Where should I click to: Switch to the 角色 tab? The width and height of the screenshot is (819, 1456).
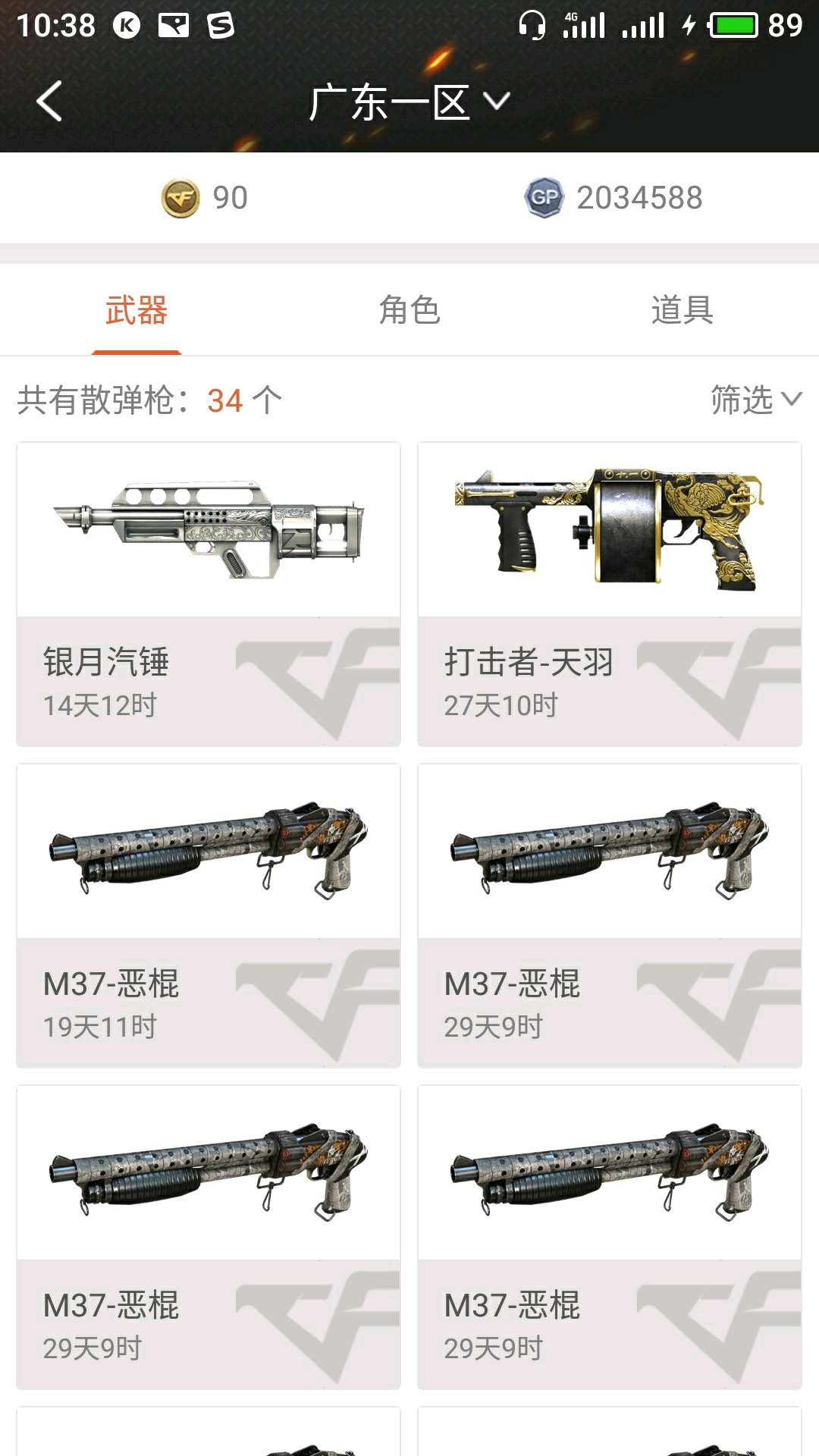(409, 310)
